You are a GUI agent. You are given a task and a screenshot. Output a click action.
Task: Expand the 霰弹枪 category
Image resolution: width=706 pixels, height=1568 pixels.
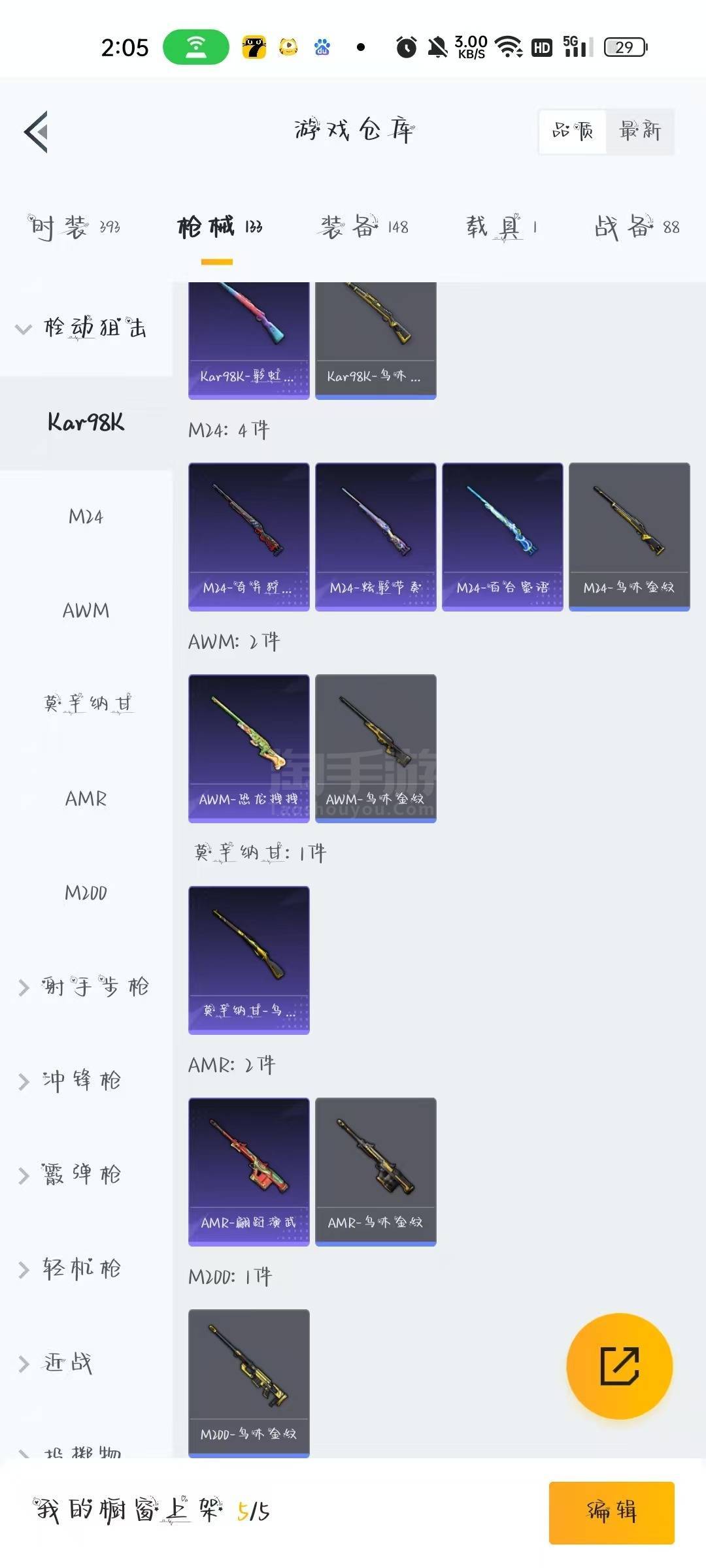[x=72, y=1175]
